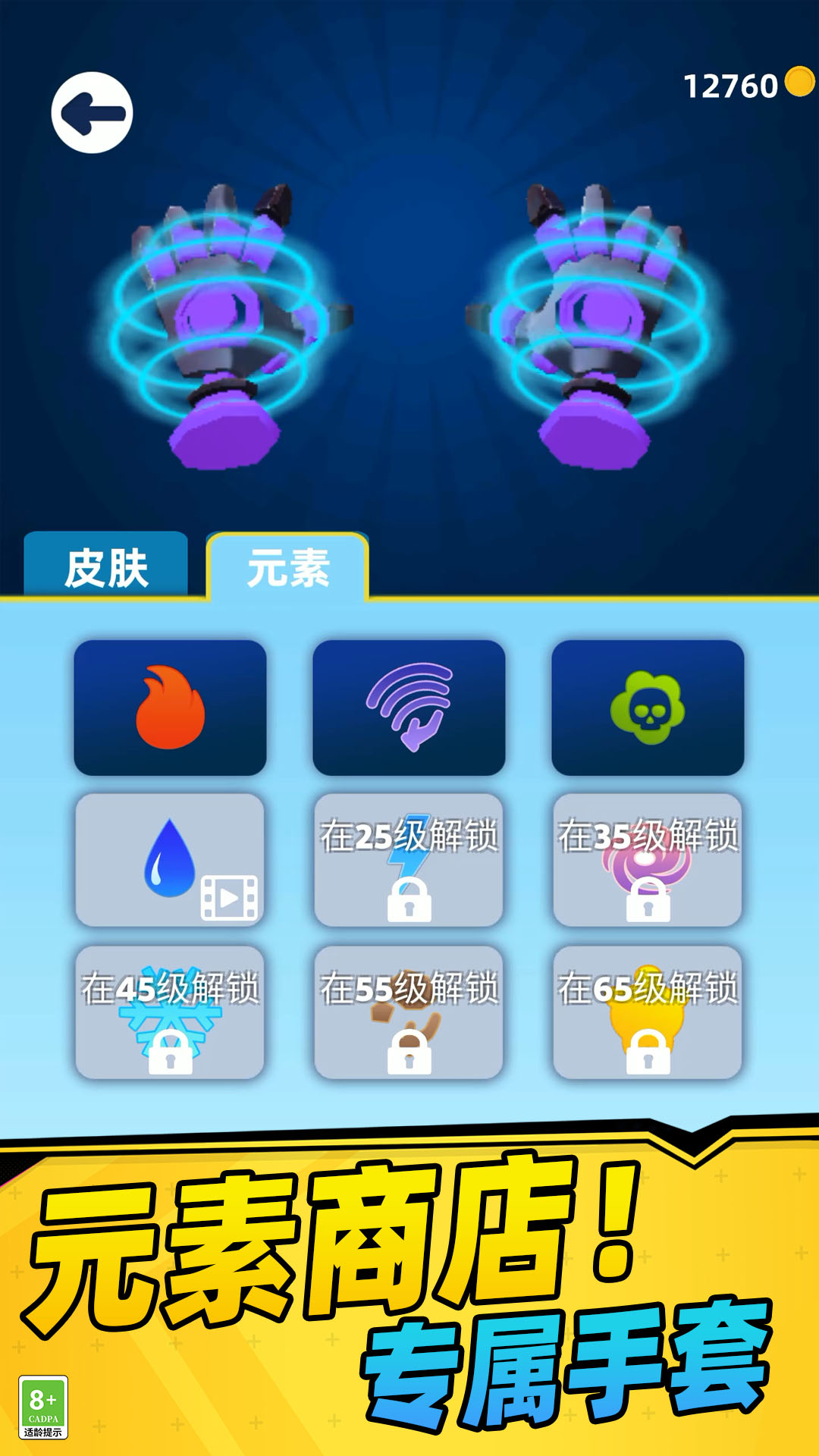
Task: Tap the lightning element locked until level 25
Action: pos(409,860)
